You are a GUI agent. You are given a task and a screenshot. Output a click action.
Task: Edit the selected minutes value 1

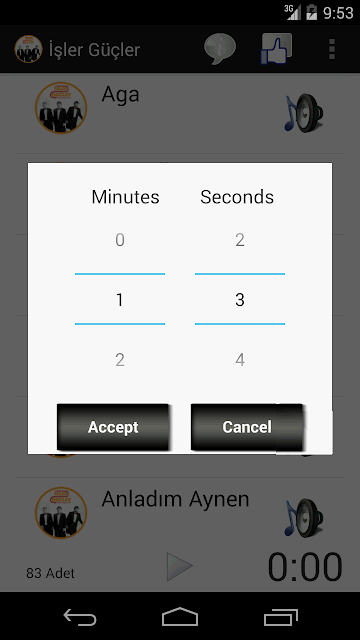click(x=120, y=300)
